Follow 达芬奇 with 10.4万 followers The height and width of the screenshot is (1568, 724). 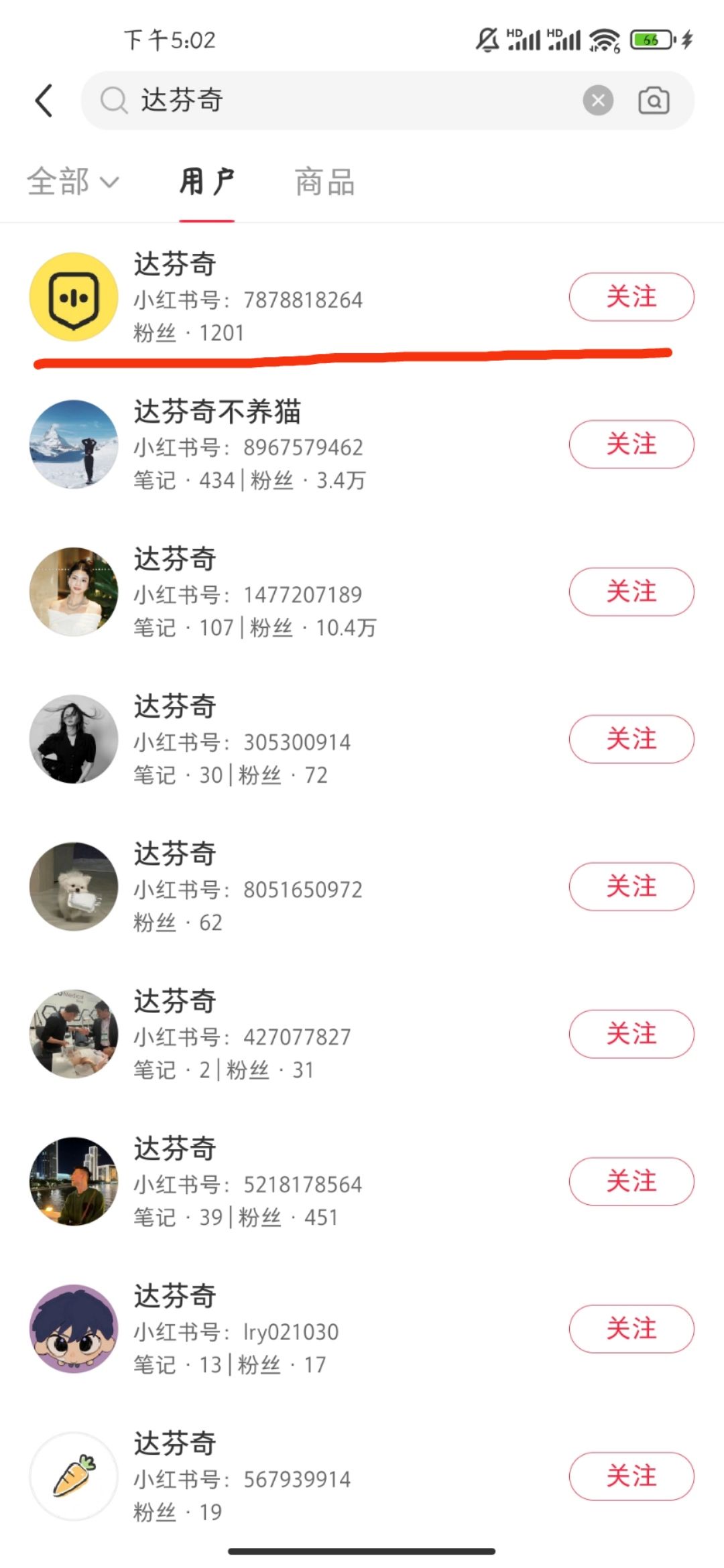pos(631,592)
